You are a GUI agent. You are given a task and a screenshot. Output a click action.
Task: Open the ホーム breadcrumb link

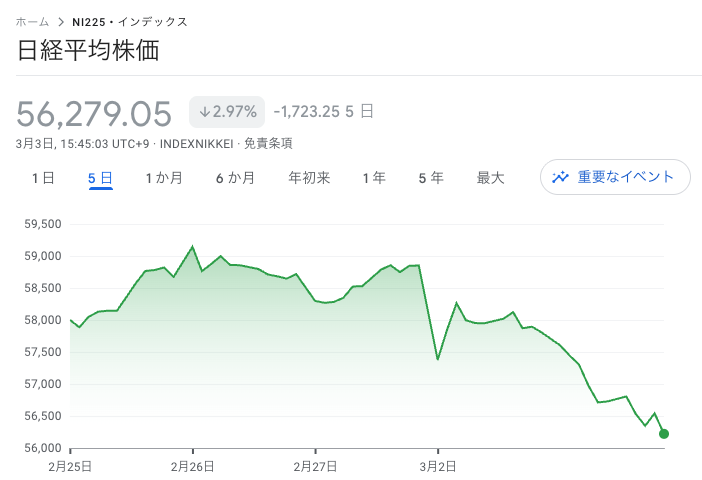34,21
